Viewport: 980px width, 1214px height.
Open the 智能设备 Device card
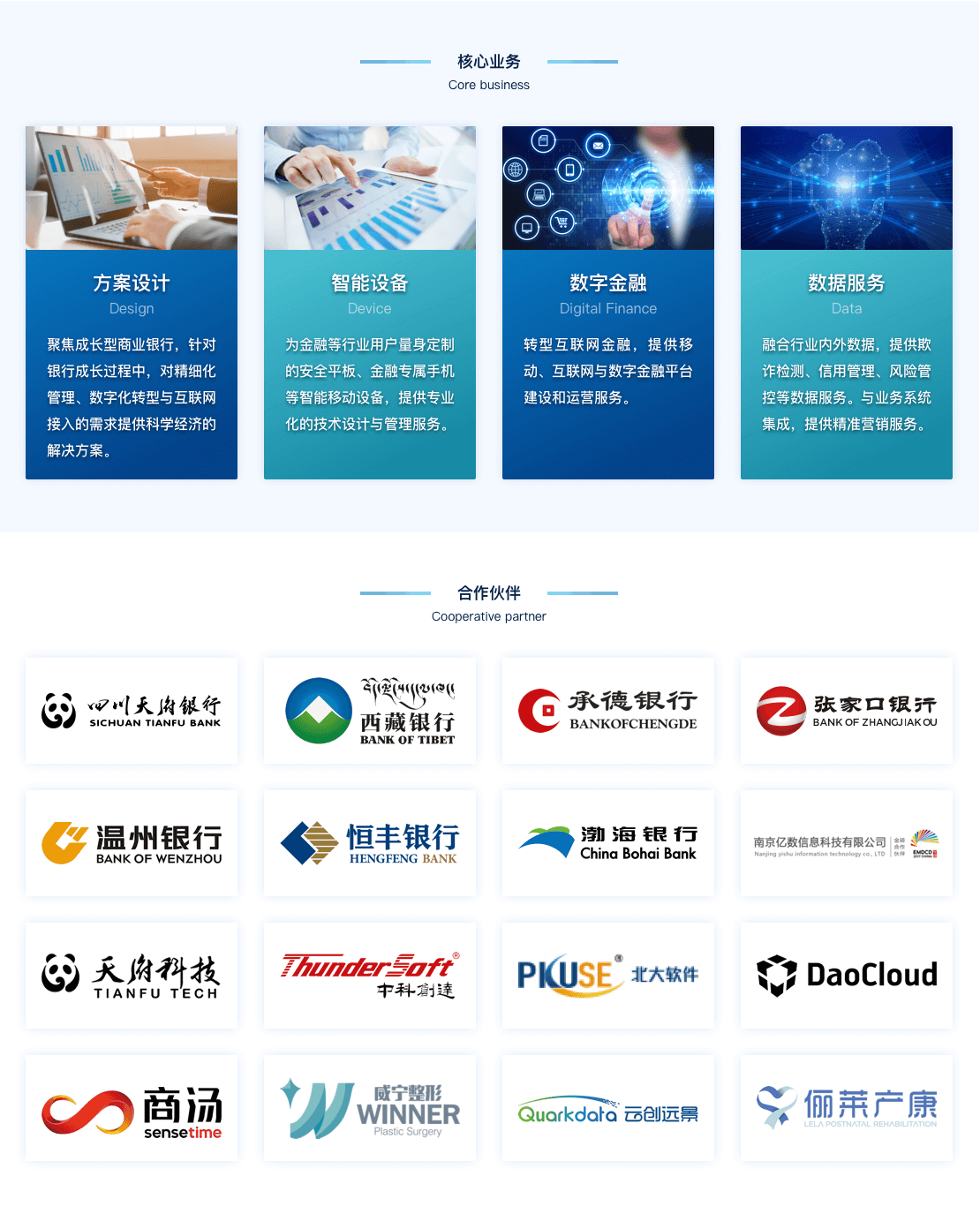[x=370, y=303]
